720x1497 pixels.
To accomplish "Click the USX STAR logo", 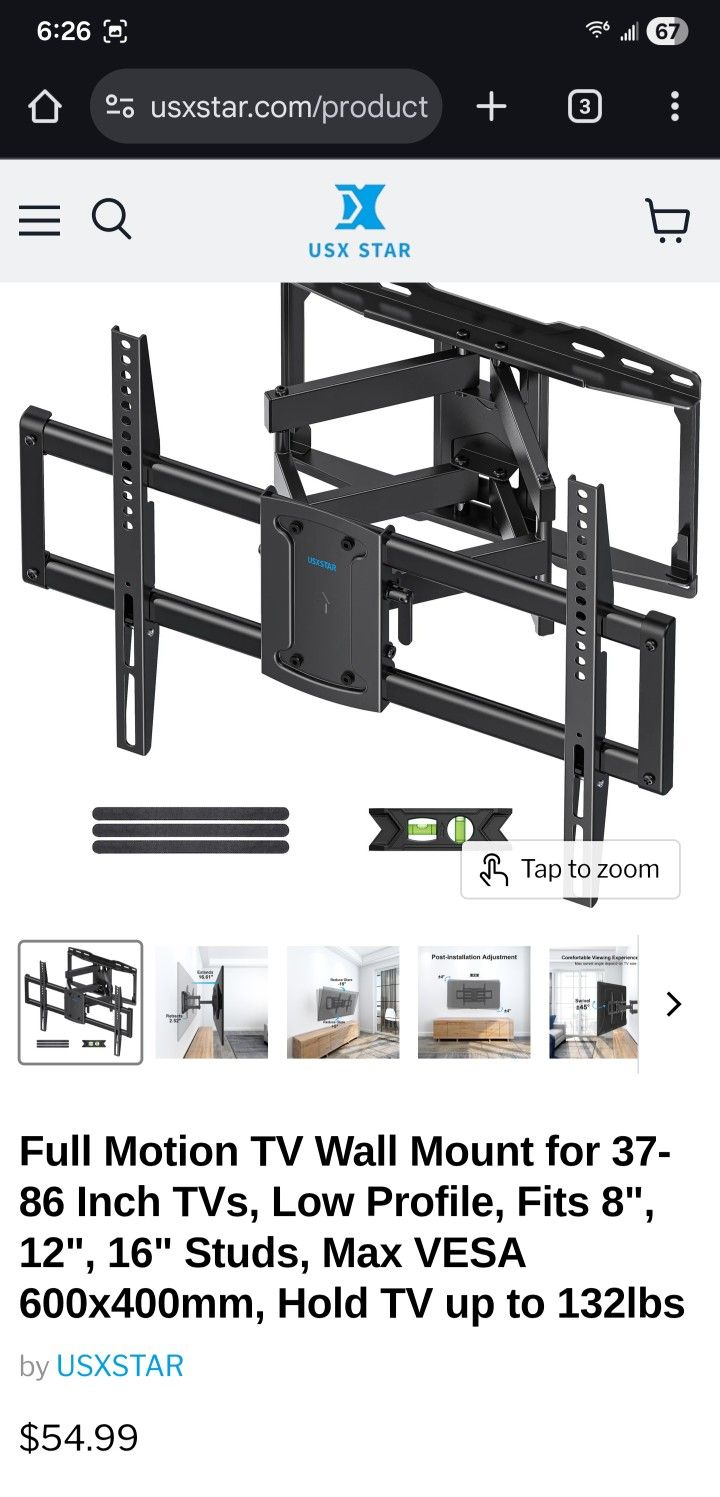I will click(x=359, y=220).
